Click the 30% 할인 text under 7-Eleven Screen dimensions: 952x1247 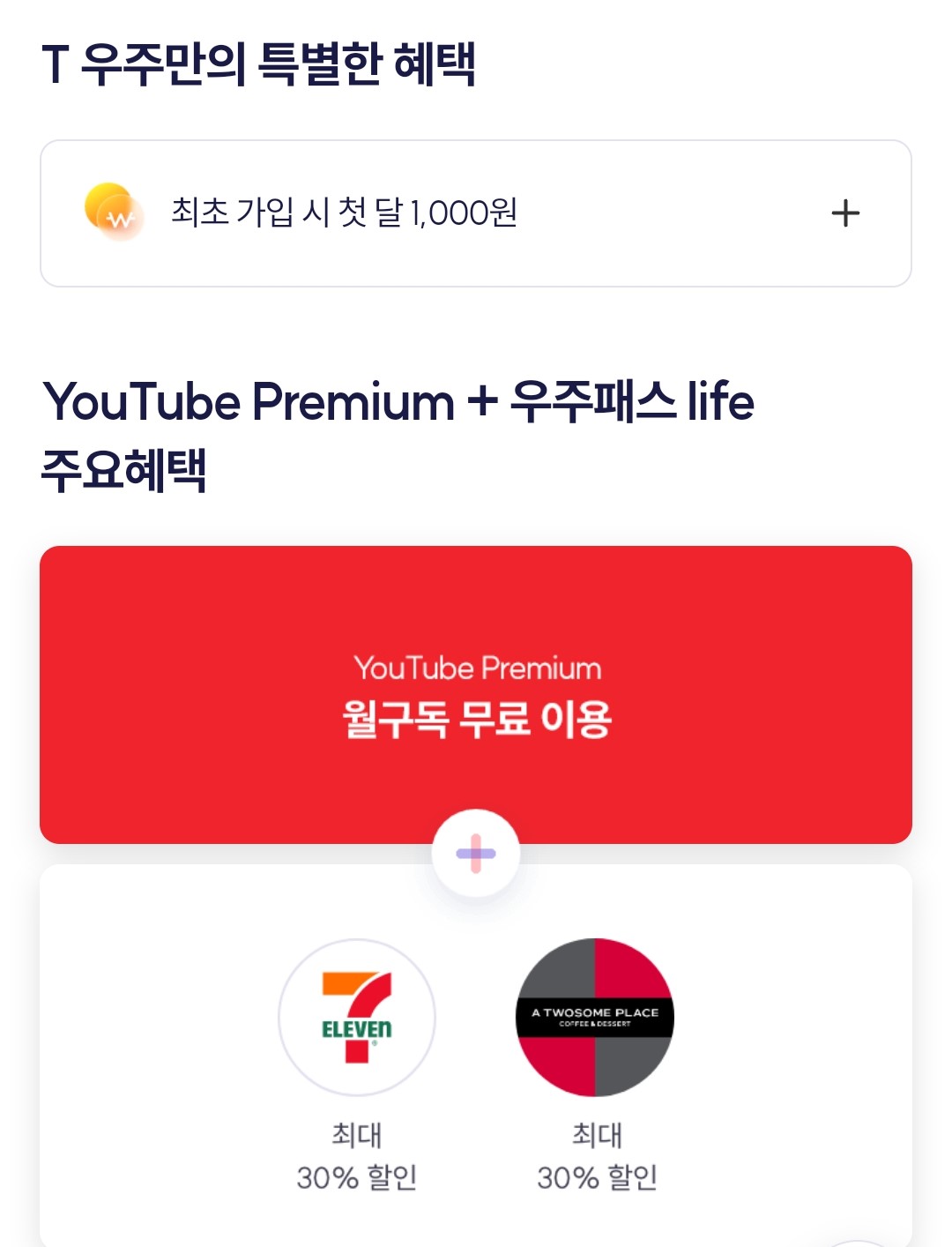pyautogui.click(x=355, y=1175)
